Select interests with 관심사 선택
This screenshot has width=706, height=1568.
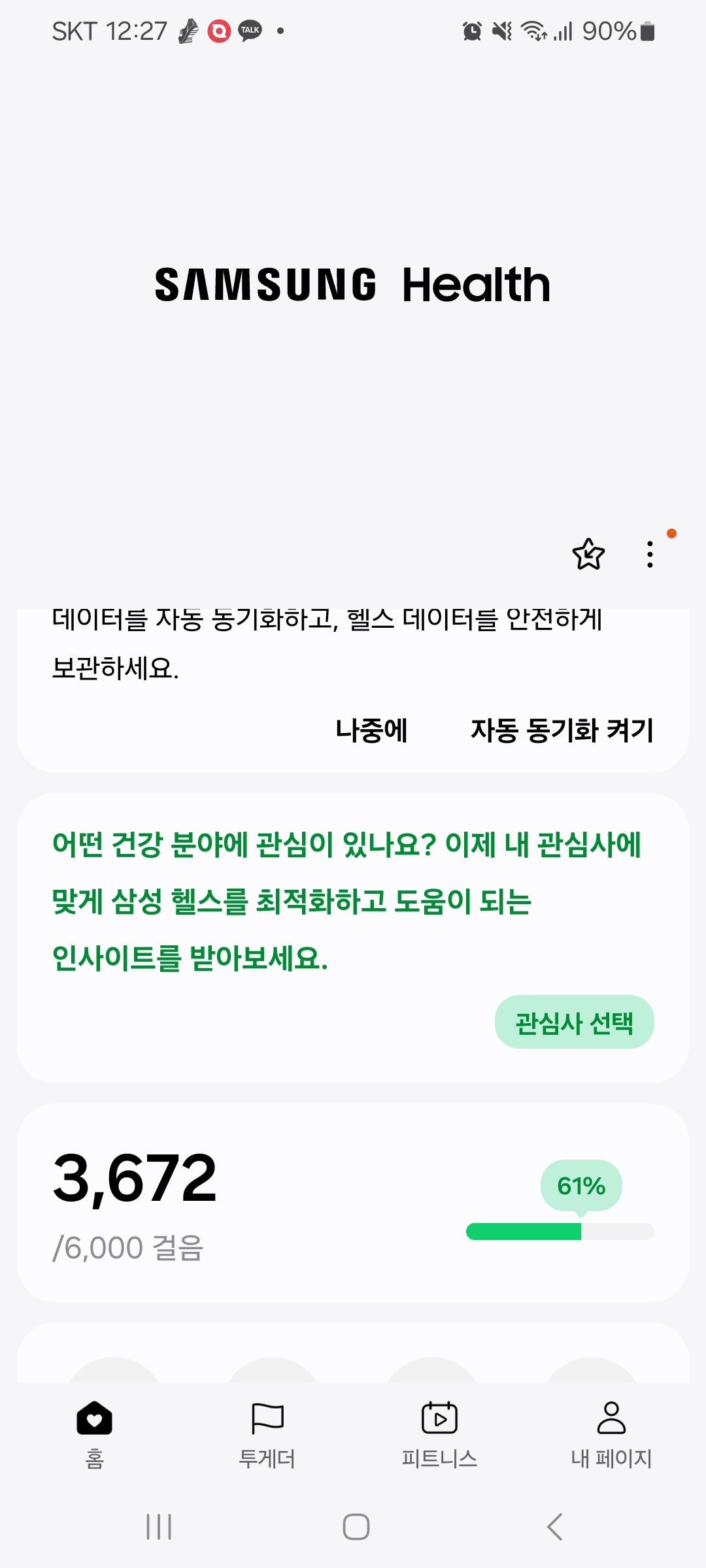tap(575, 1022)
